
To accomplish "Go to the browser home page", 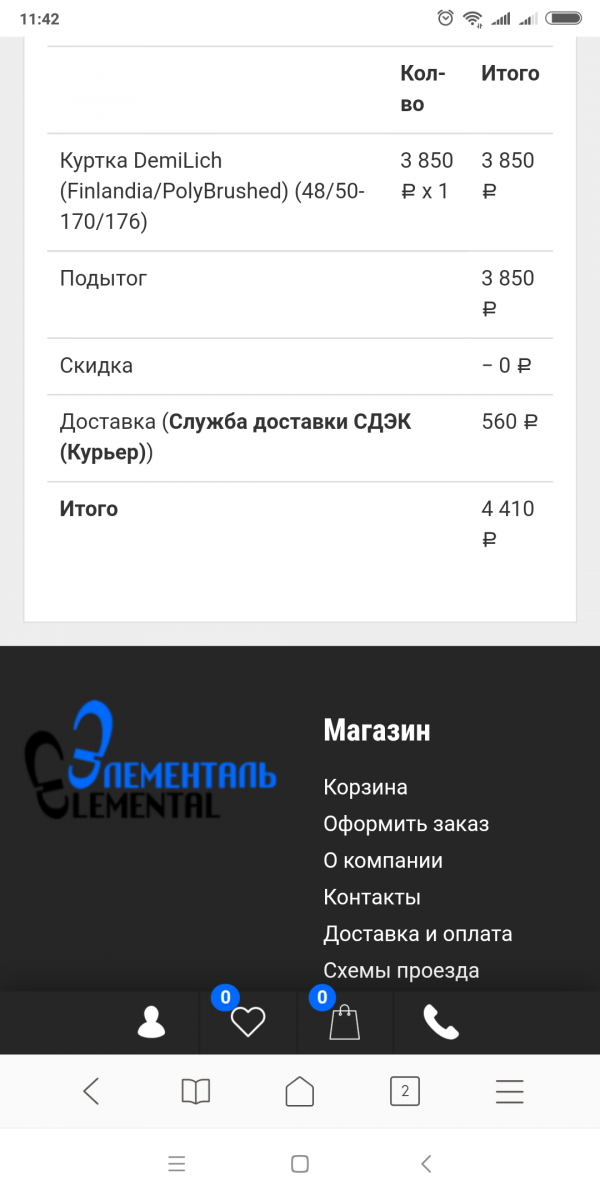I will (x=300, y=1091).
